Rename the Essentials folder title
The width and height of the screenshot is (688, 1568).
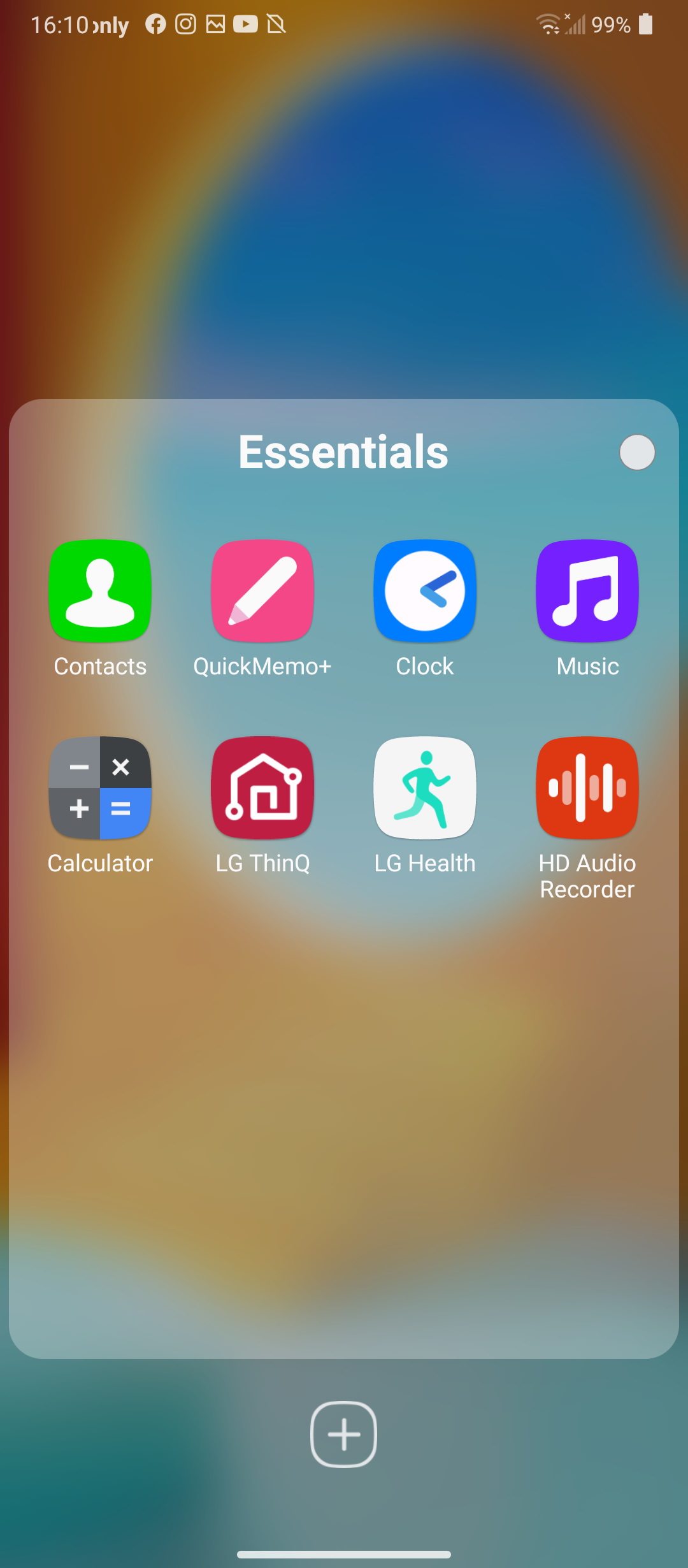coord(343,452)
